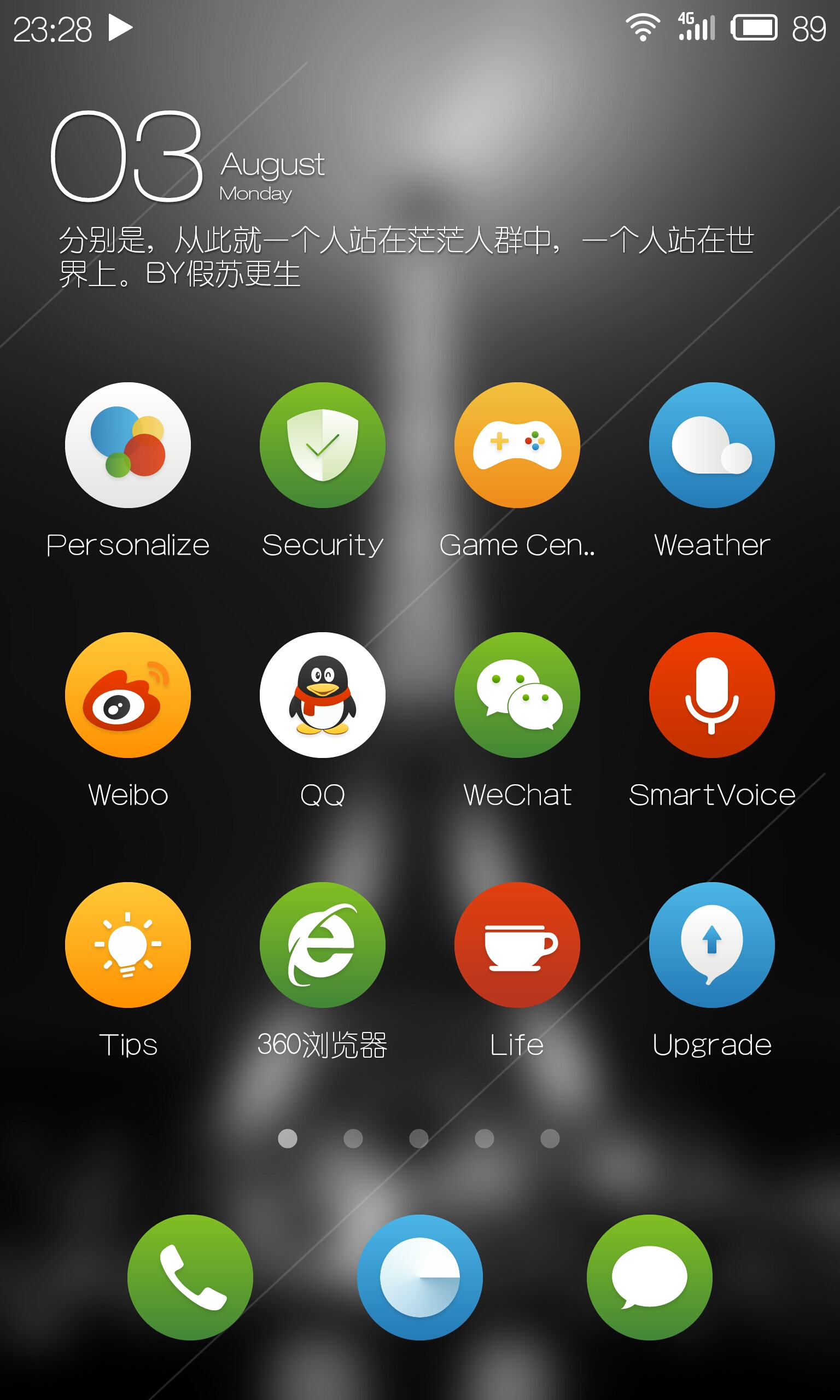Launch the QQ app
840x1400 pixels.
click(322, 695)
